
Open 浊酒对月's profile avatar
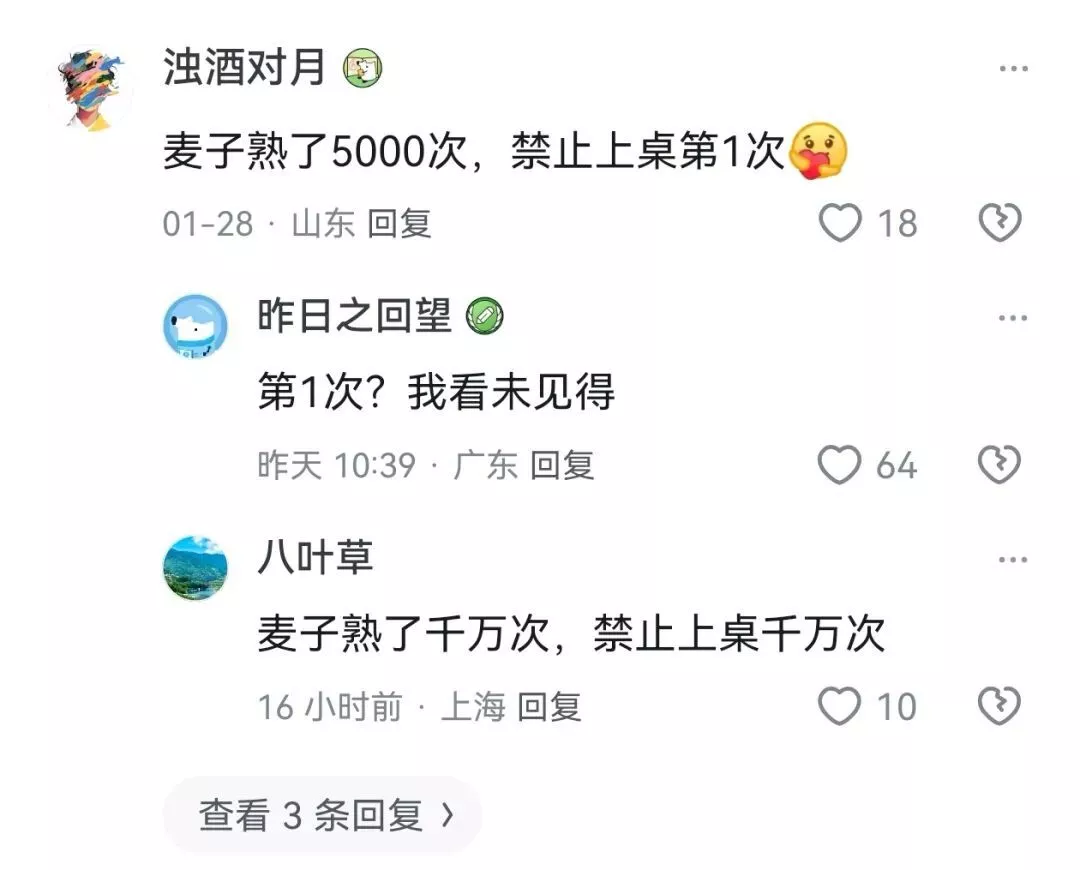pos(91,89)
